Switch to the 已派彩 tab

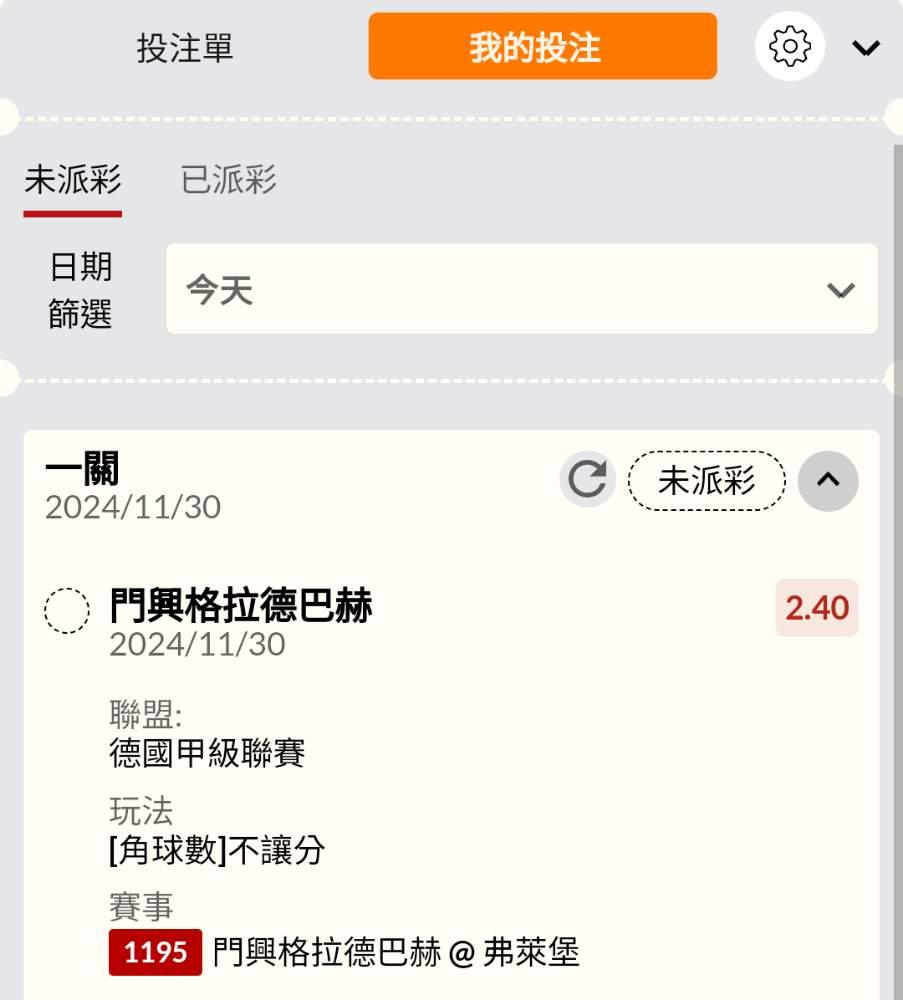pos(229,179)
